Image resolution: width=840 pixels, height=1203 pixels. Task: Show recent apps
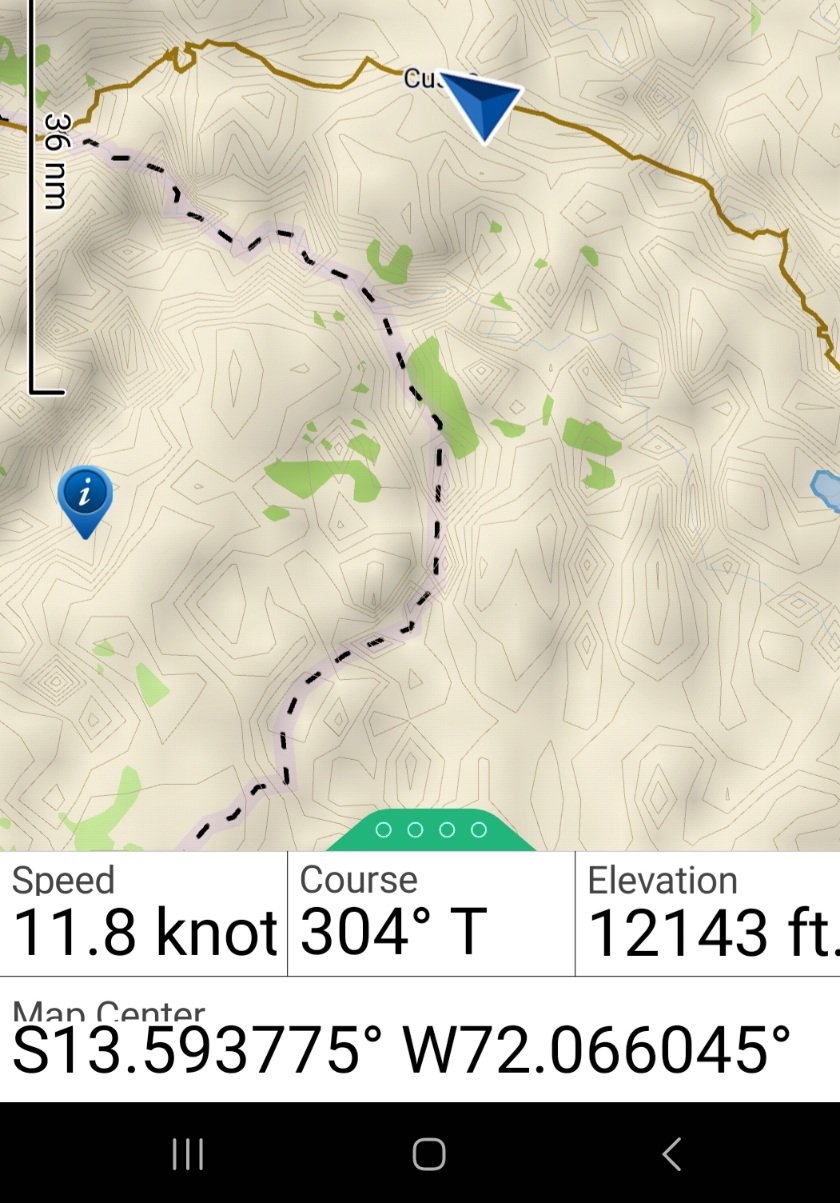coord(188,1153)
